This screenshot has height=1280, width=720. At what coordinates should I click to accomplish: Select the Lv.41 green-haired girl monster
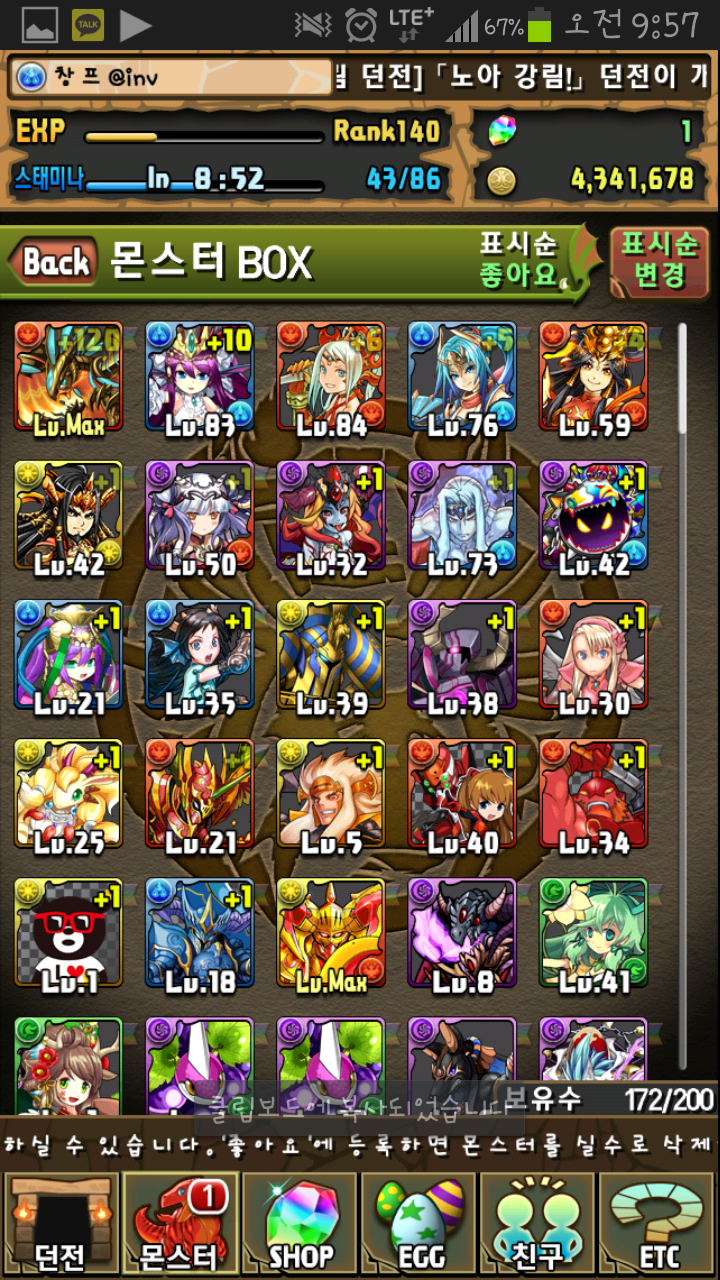point(593,933)
